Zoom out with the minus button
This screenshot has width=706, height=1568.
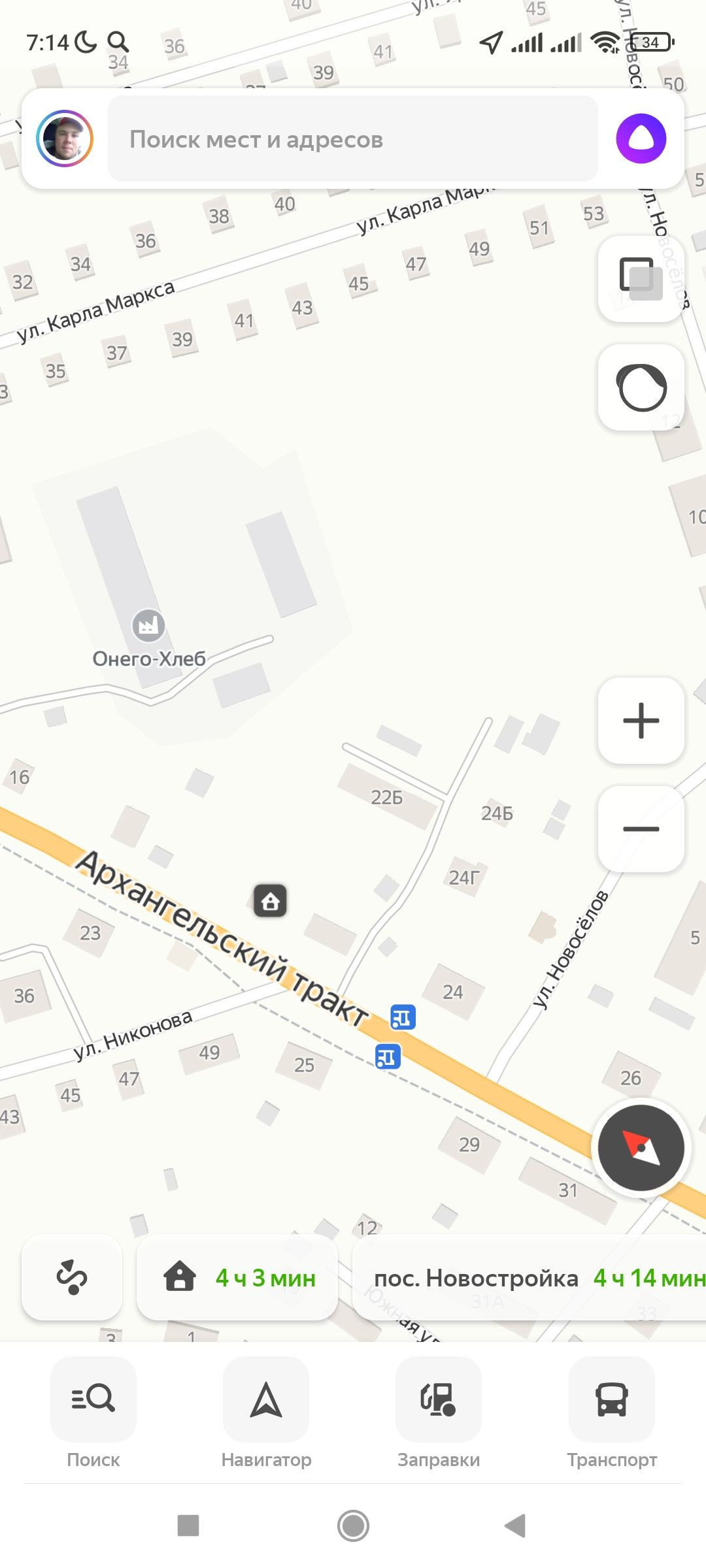(x=641, y=829)
